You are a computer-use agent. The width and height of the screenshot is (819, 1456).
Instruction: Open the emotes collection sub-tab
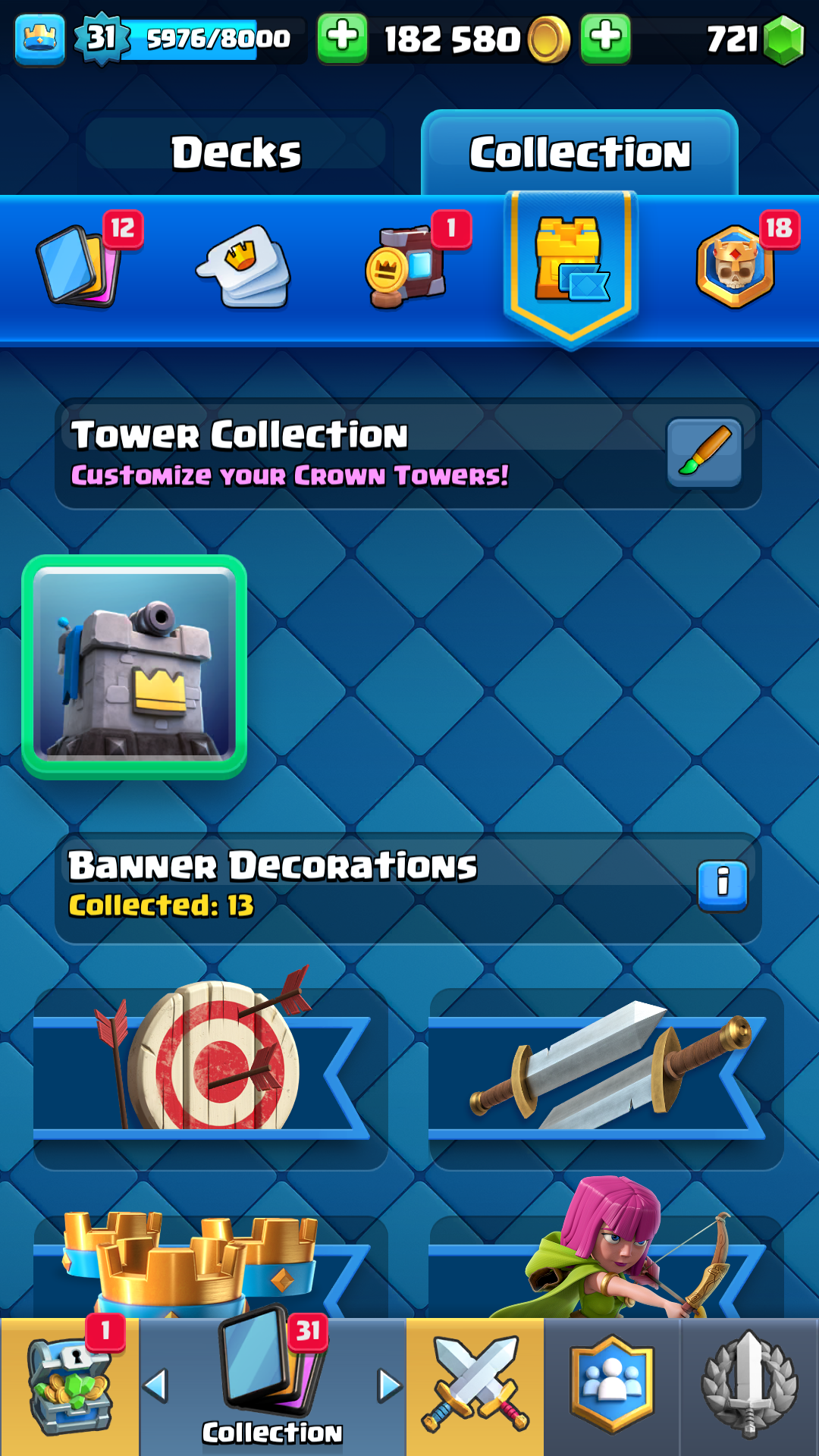(244, 266)
